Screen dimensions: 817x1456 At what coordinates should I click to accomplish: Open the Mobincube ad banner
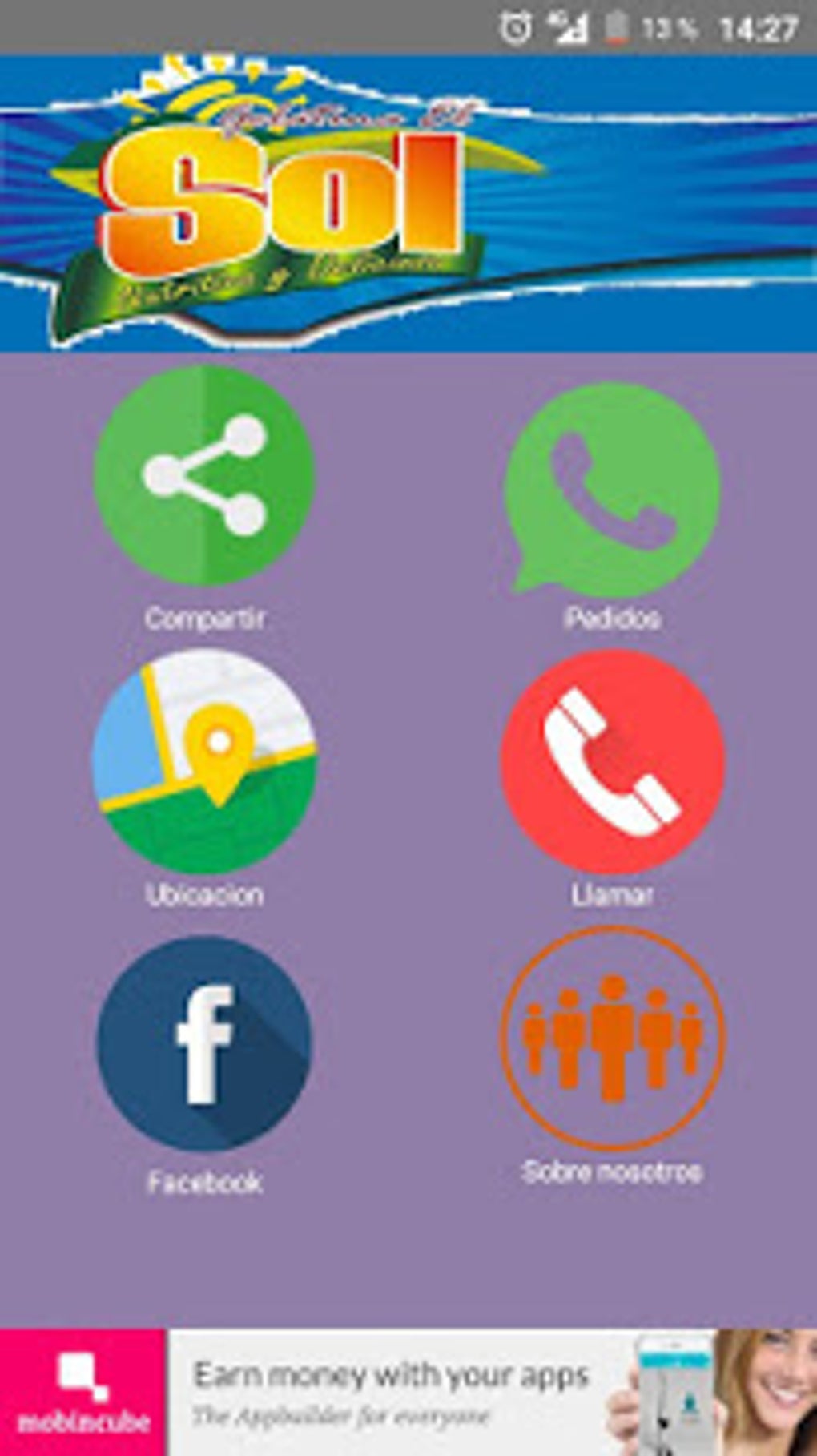408,1393
